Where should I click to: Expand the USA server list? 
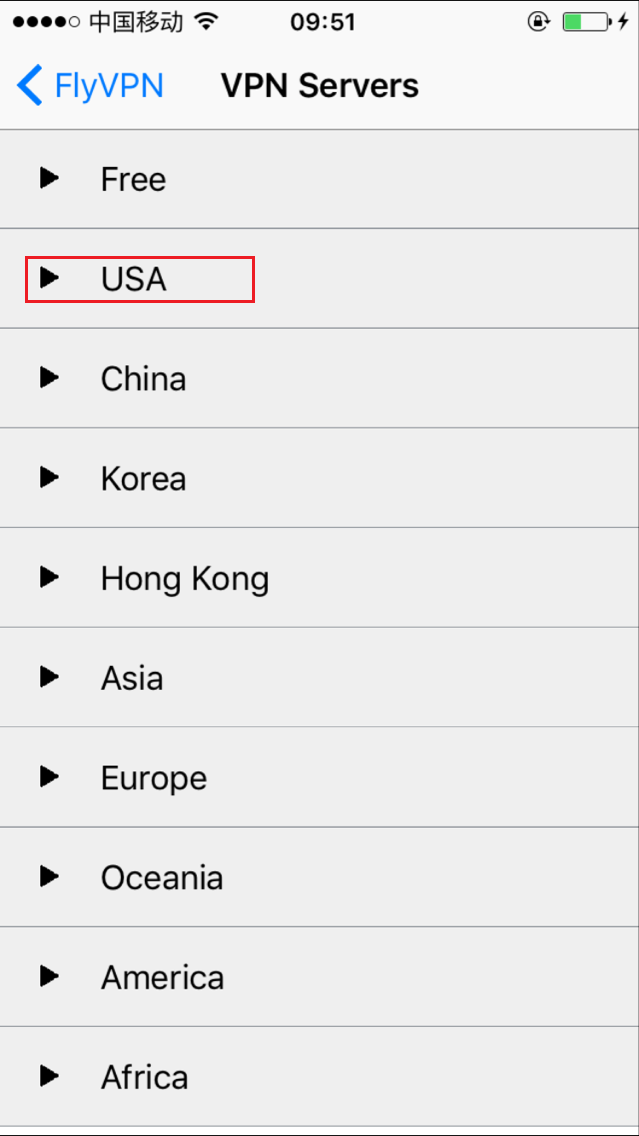click(x=320, y=278)
